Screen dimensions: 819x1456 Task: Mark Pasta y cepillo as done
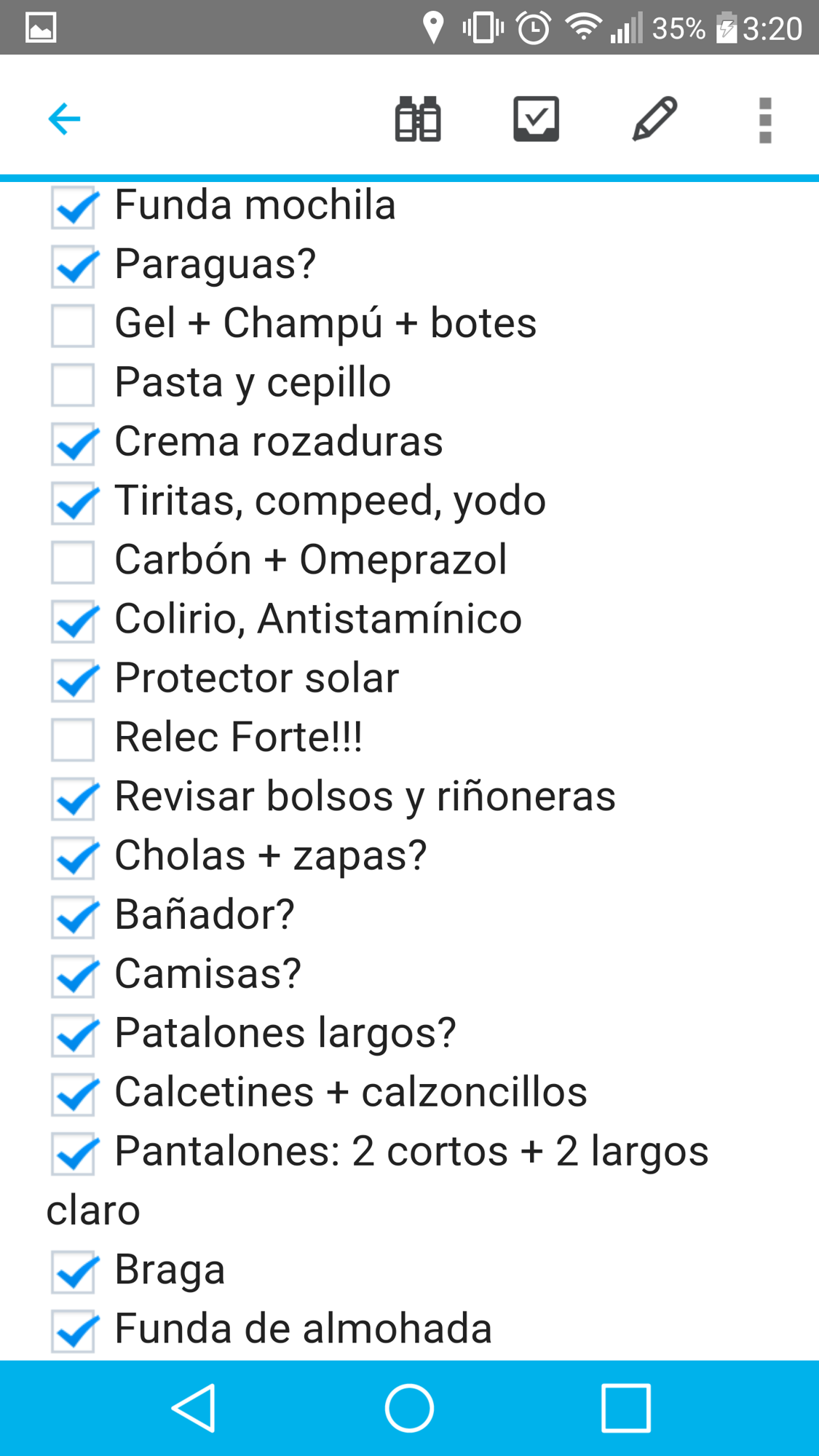pos(74,384)
